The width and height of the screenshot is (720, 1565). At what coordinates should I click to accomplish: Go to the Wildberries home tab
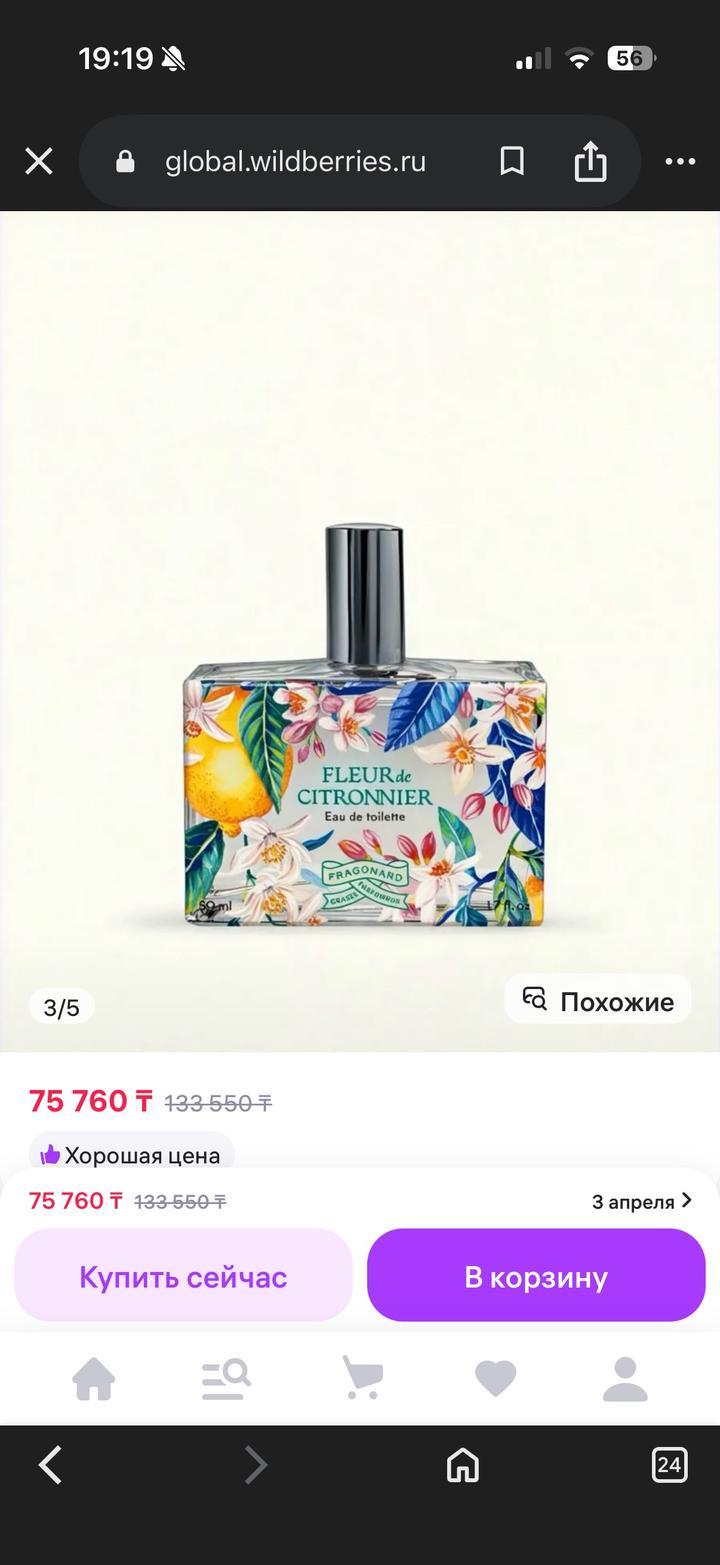94,1379
